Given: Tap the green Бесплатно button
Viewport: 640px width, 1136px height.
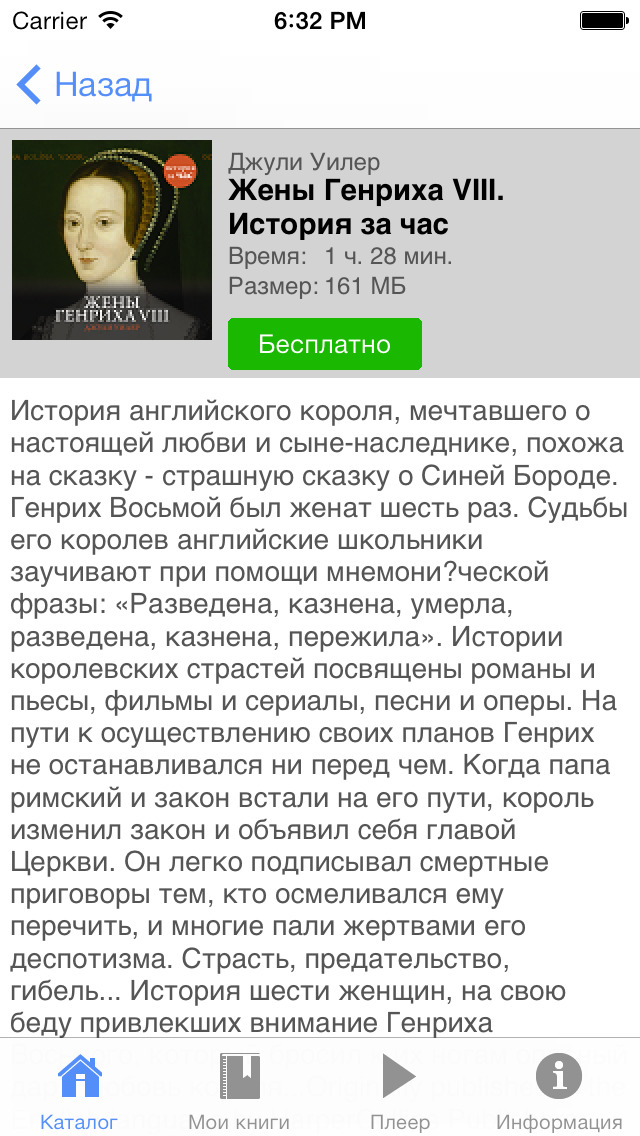Looking at the screenshot, I should [x=324, y=344].
